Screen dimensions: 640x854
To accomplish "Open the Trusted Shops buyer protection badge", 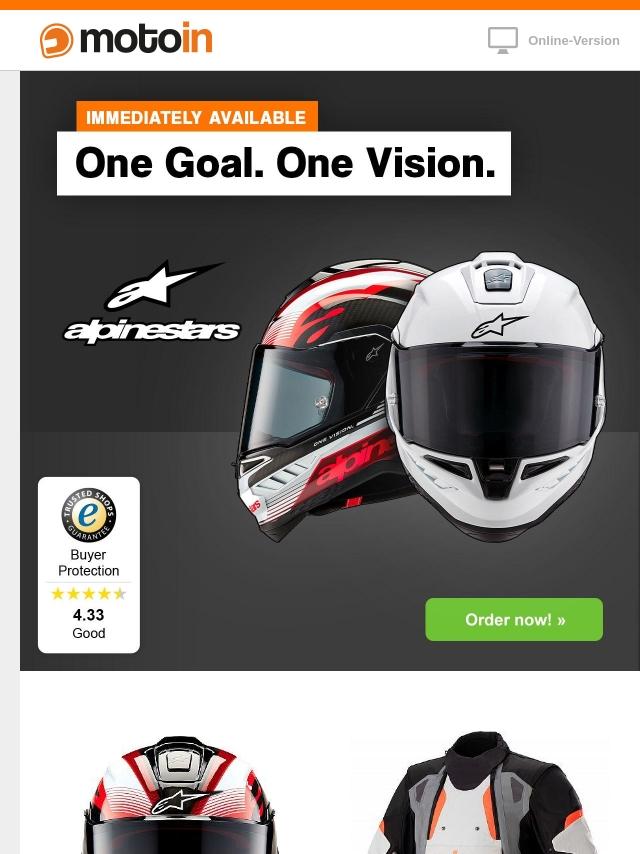I will coord(89,565).
